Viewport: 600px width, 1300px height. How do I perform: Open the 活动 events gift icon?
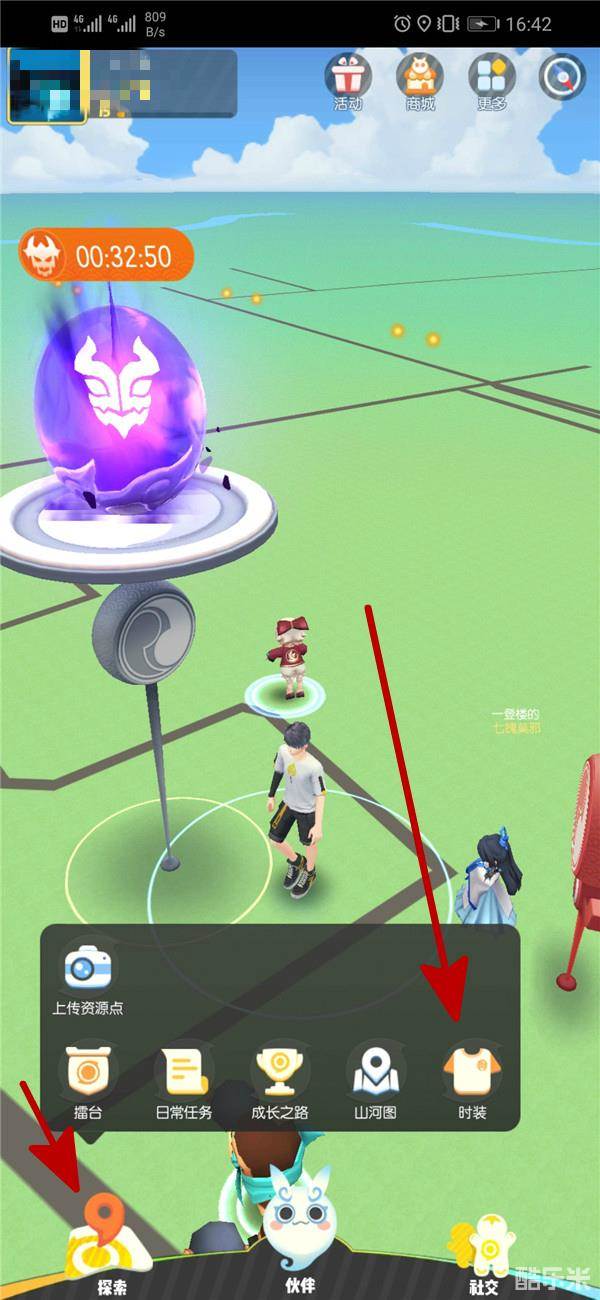pyautogui.click(x=348, y=77)
